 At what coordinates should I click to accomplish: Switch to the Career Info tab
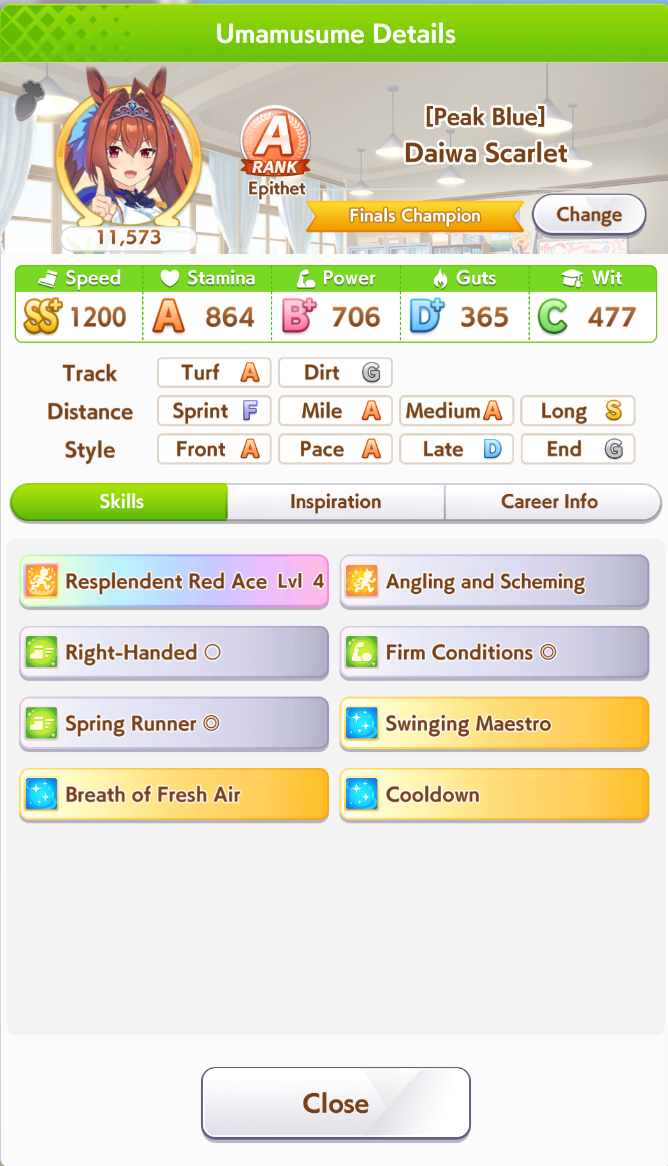tap(550, 502)
